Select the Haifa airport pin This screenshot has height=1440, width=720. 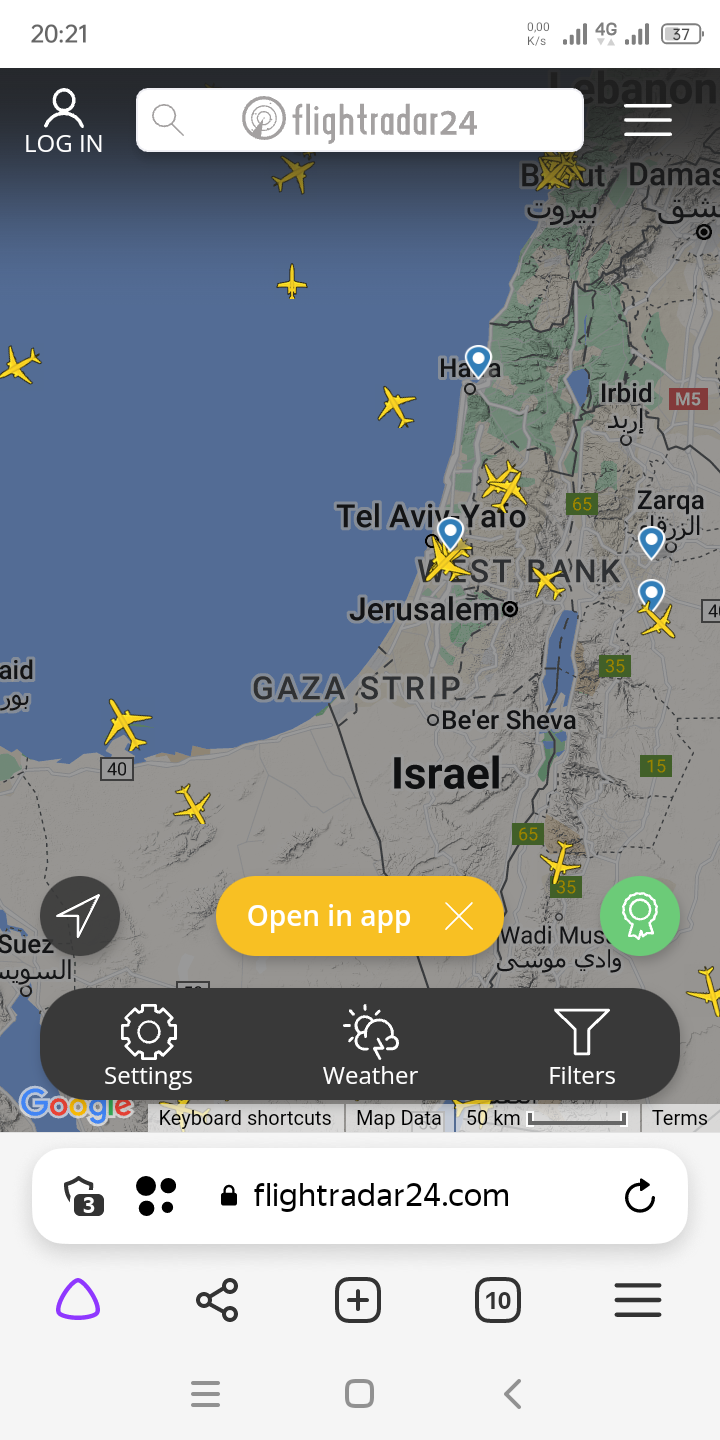tap(479, 360)
